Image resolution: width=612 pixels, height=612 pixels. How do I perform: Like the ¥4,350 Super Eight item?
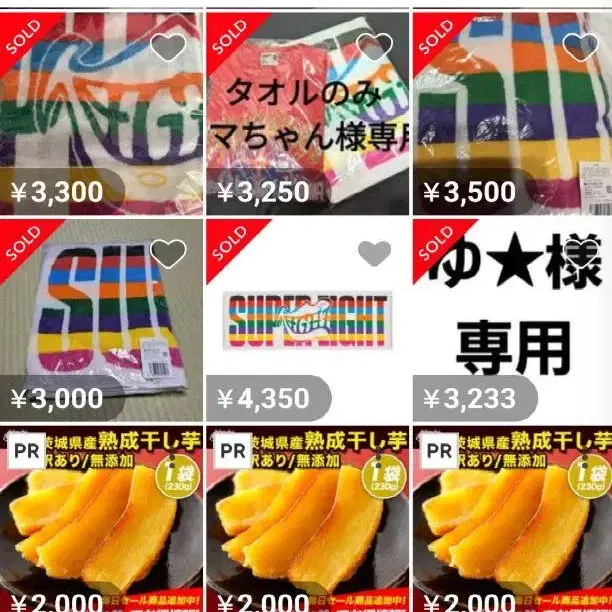pos(374,254)
